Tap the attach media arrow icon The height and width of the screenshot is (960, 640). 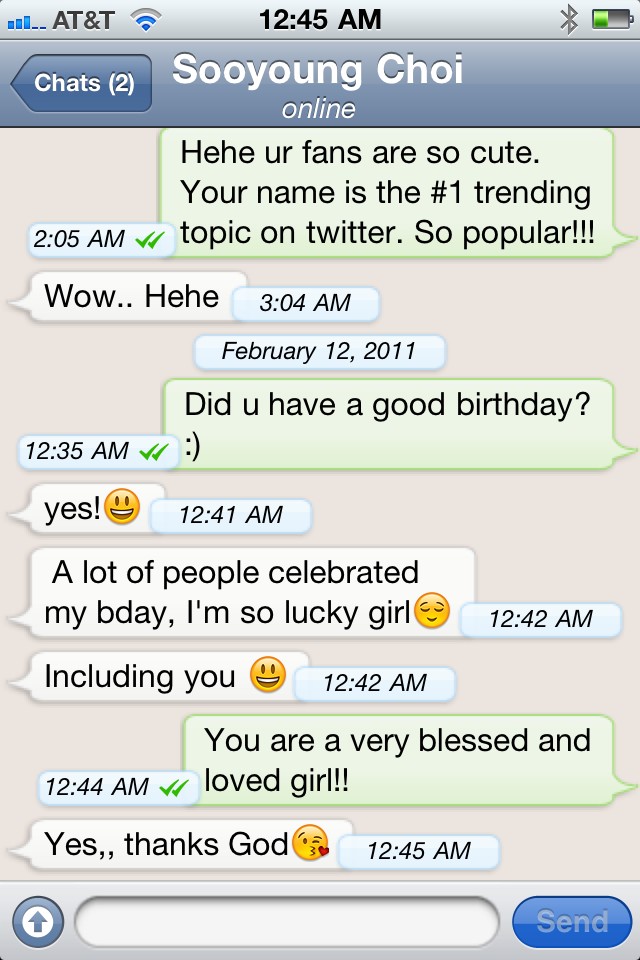pos(37,921)
